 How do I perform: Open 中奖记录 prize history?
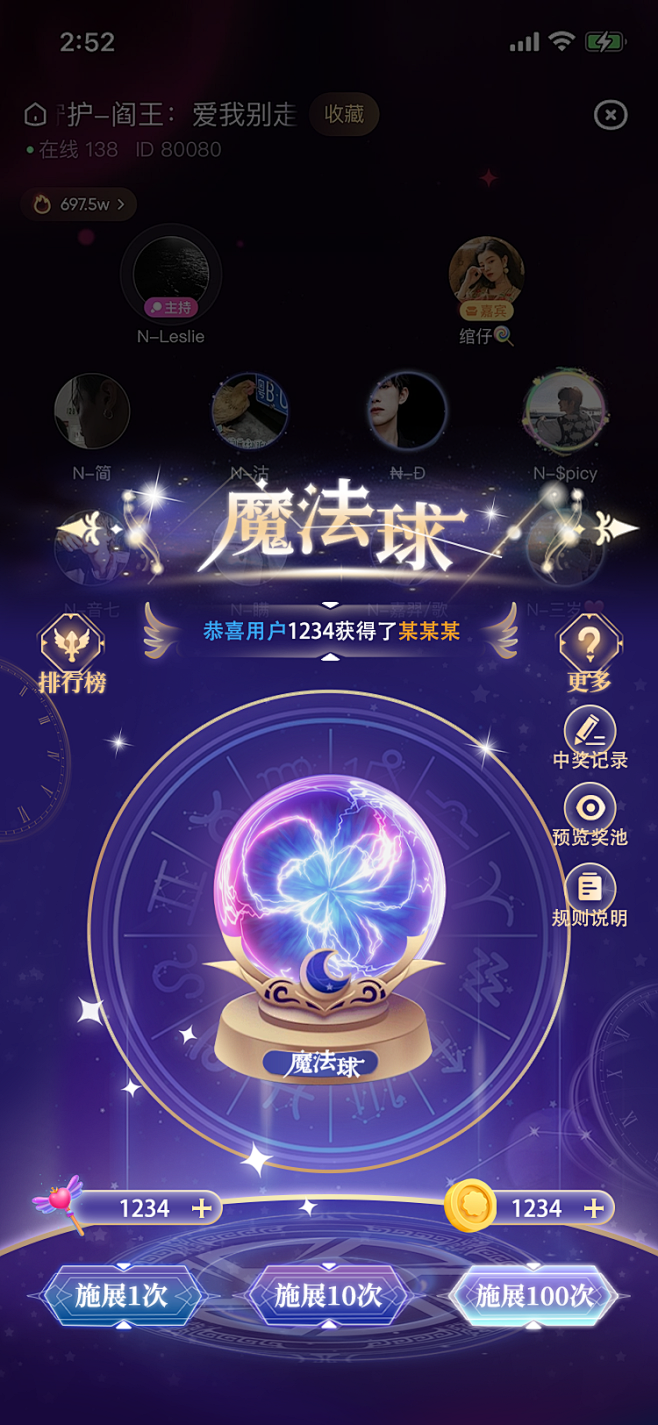(590, 738)
